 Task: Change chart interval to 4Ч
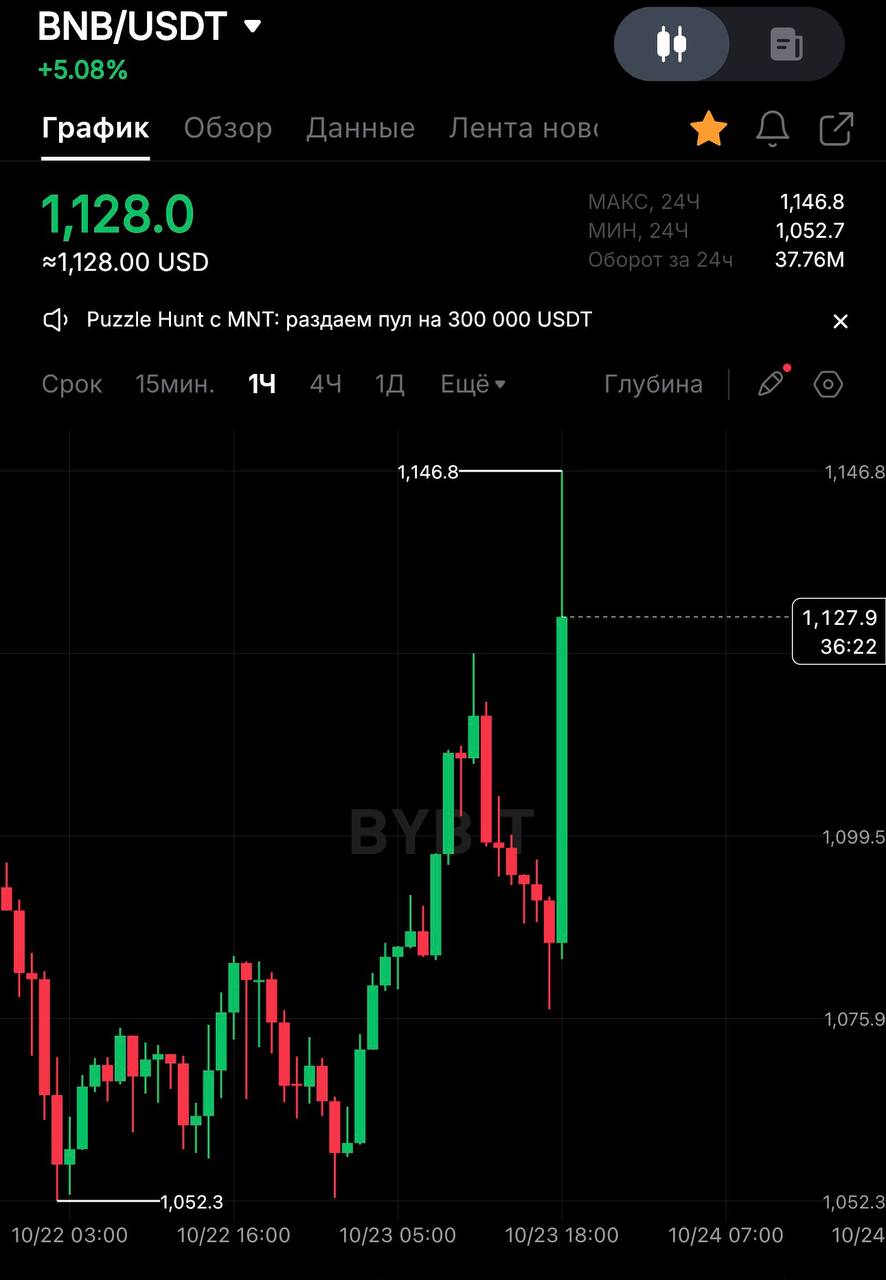click(x=326, y=384)
